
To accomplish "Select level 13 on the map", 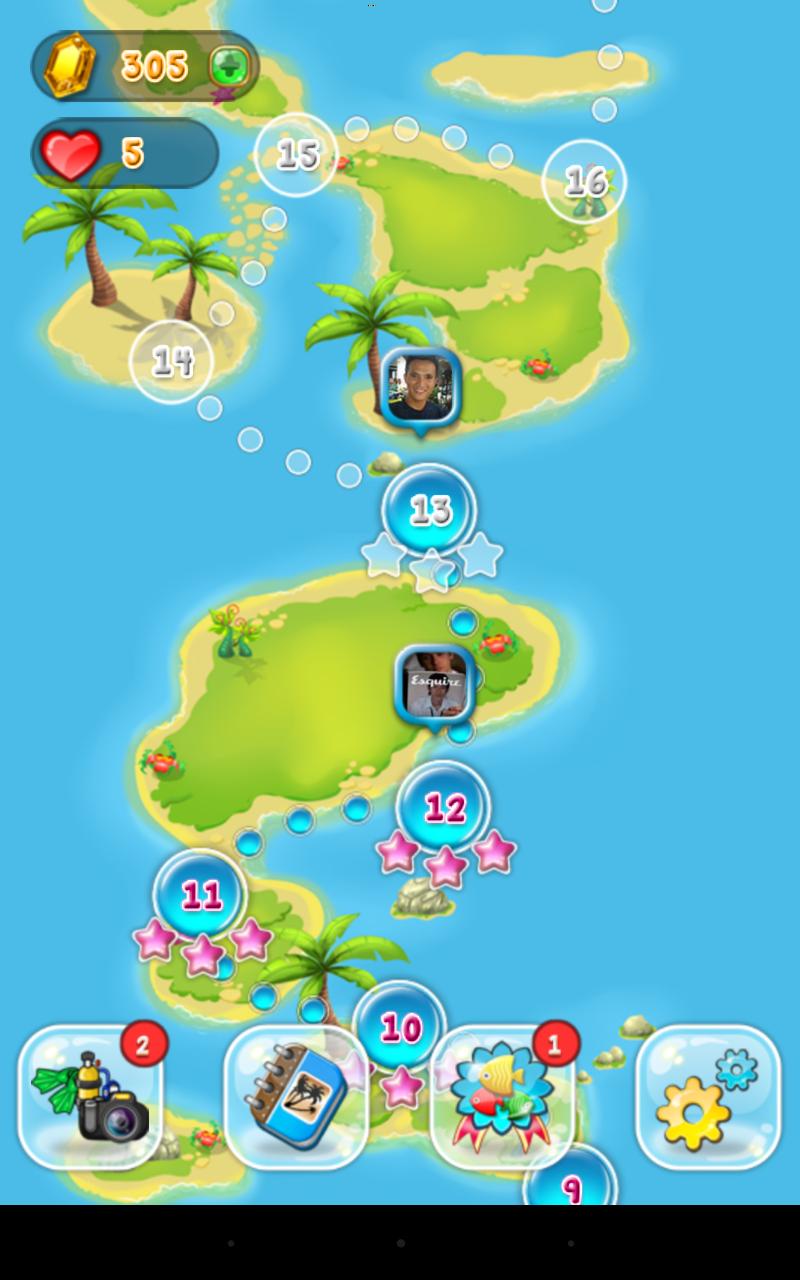I will click(430, 510).
